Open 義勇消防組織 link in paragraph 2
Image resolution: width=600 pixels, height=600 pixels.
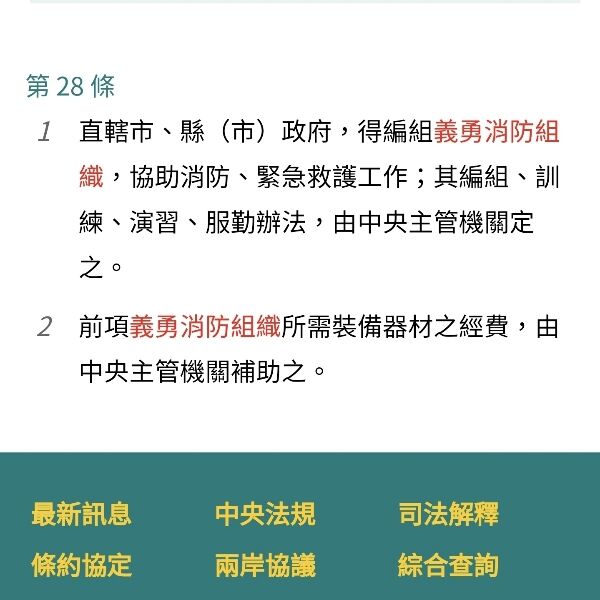(x=204, y=327)
